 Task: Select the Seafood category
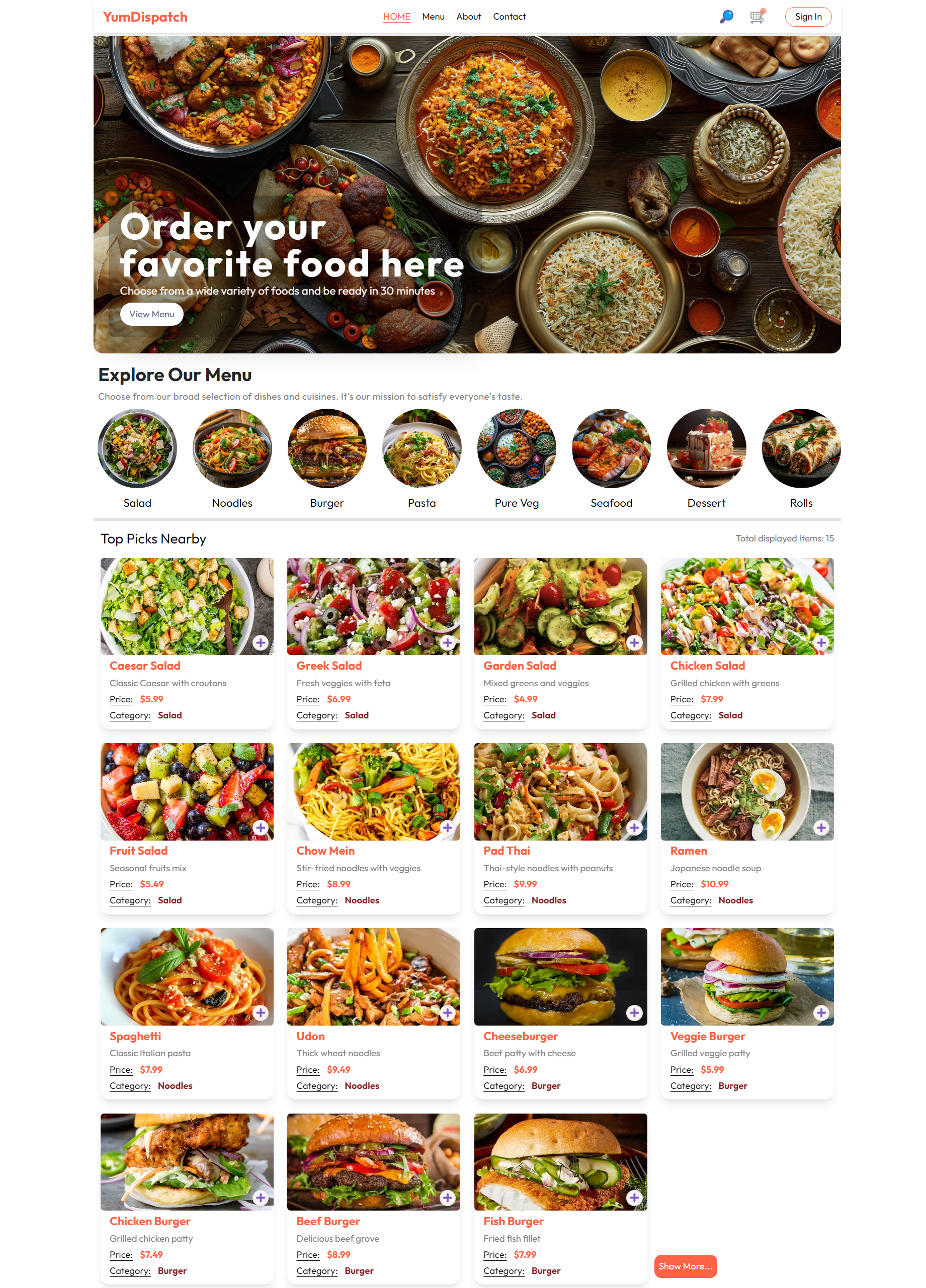pos(611,448)
